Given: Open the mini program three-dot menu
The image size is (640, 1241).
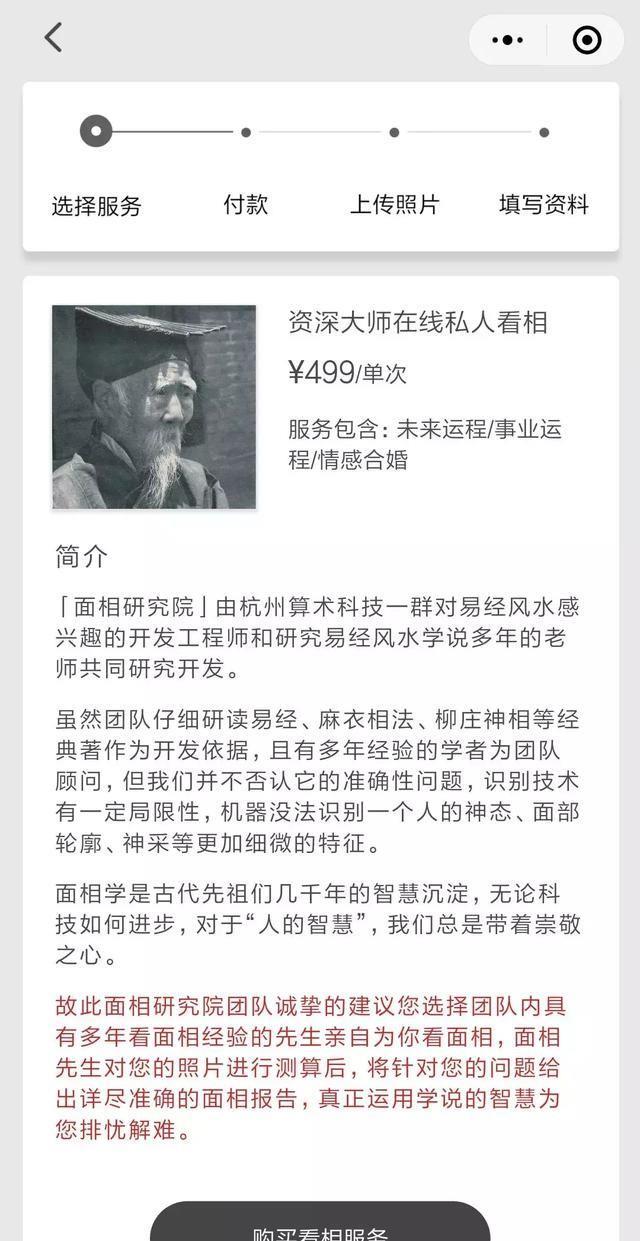Looking at the screenshot, I should (508, 40).
